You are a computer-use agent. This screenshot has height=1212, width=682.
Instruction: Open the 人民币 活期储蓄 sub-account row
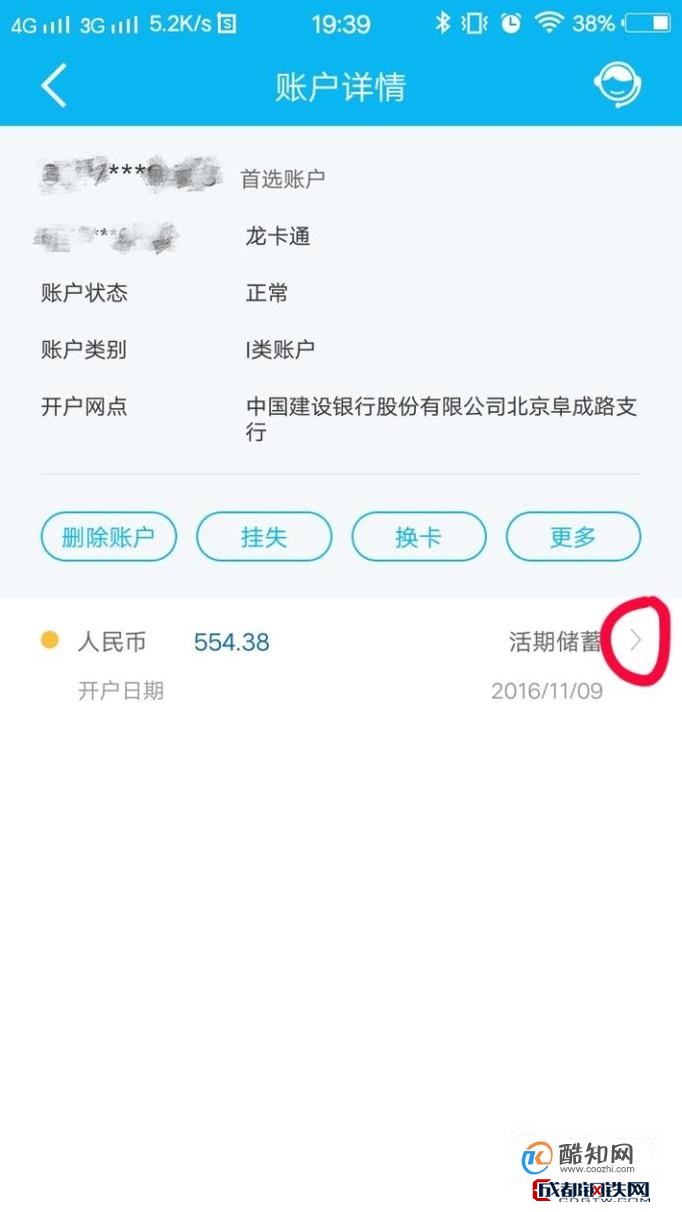[x=341, y=664]
